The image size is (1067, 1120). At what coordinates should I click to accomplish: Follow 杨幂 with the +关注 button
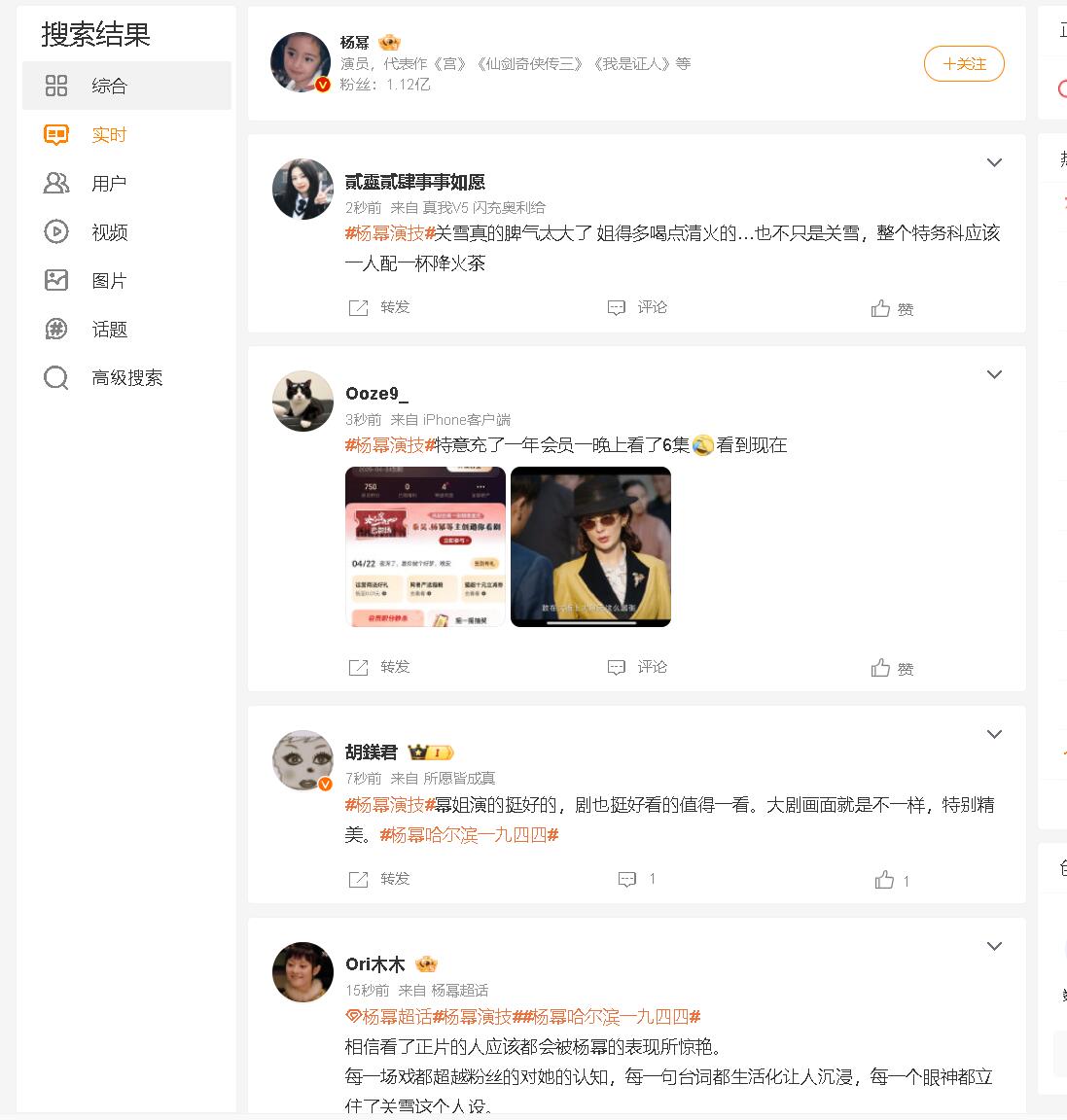pyautogui.click(x=963, y=64)
